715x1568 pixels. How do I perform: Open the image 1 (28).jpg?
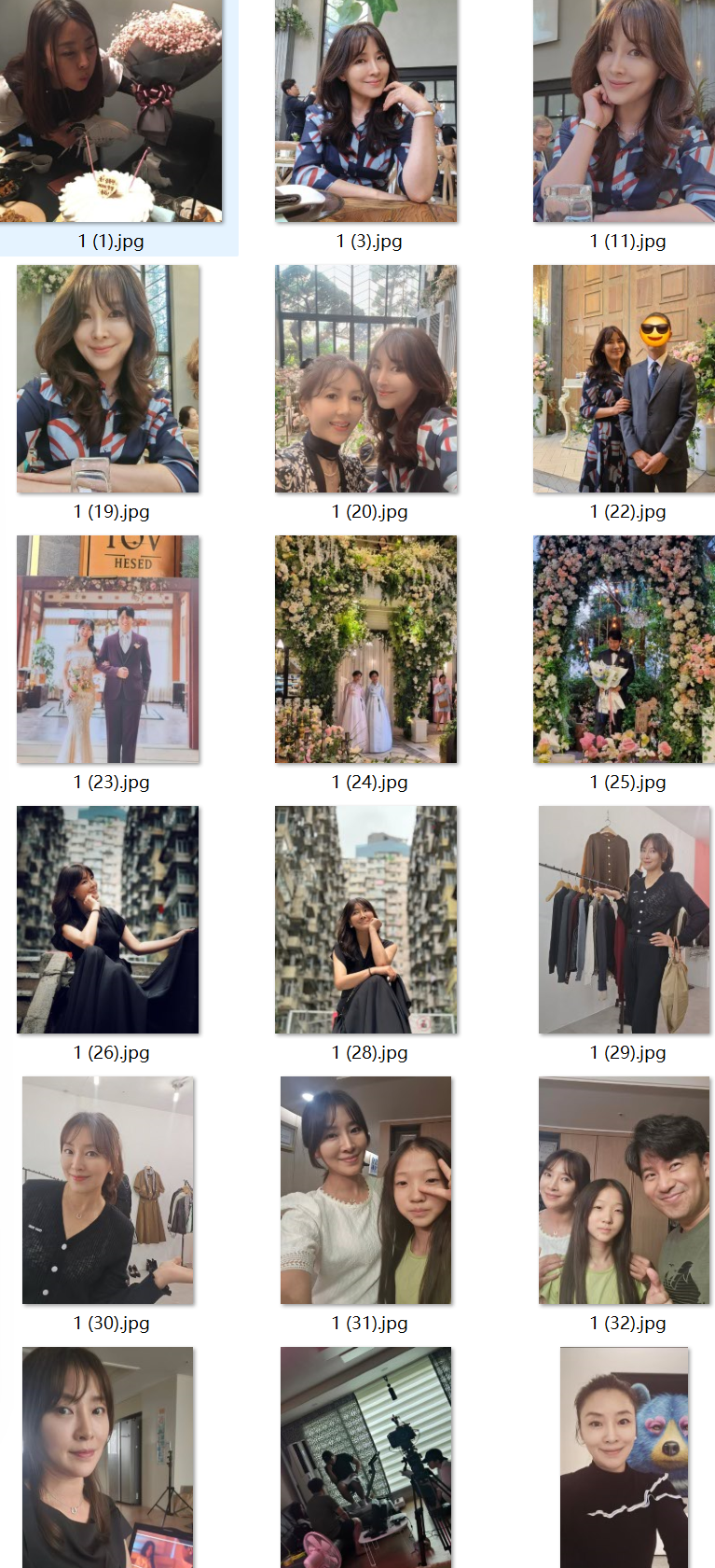pos(366,920)
